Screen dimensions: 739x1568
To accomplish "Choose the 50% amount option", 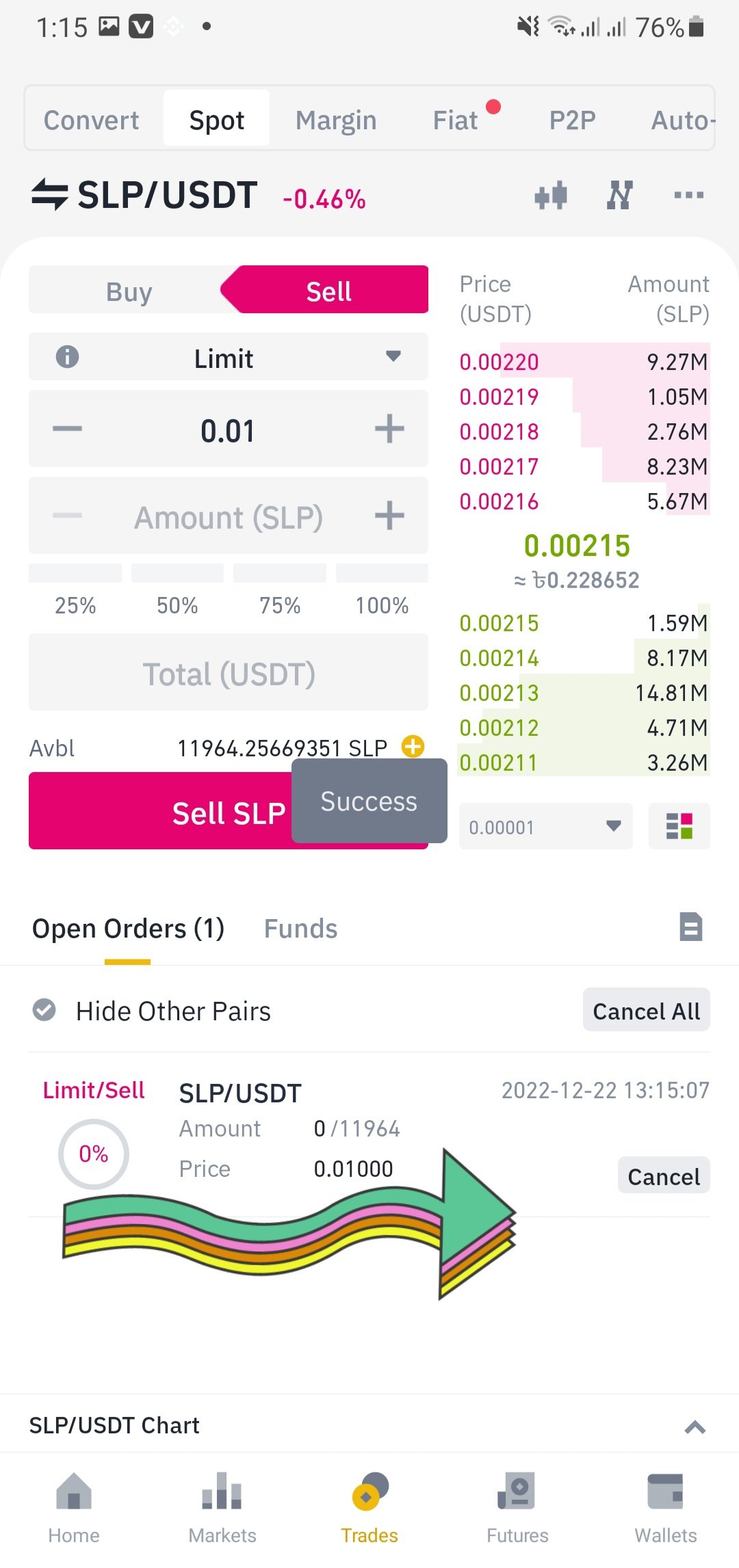I will coord(177,592).
